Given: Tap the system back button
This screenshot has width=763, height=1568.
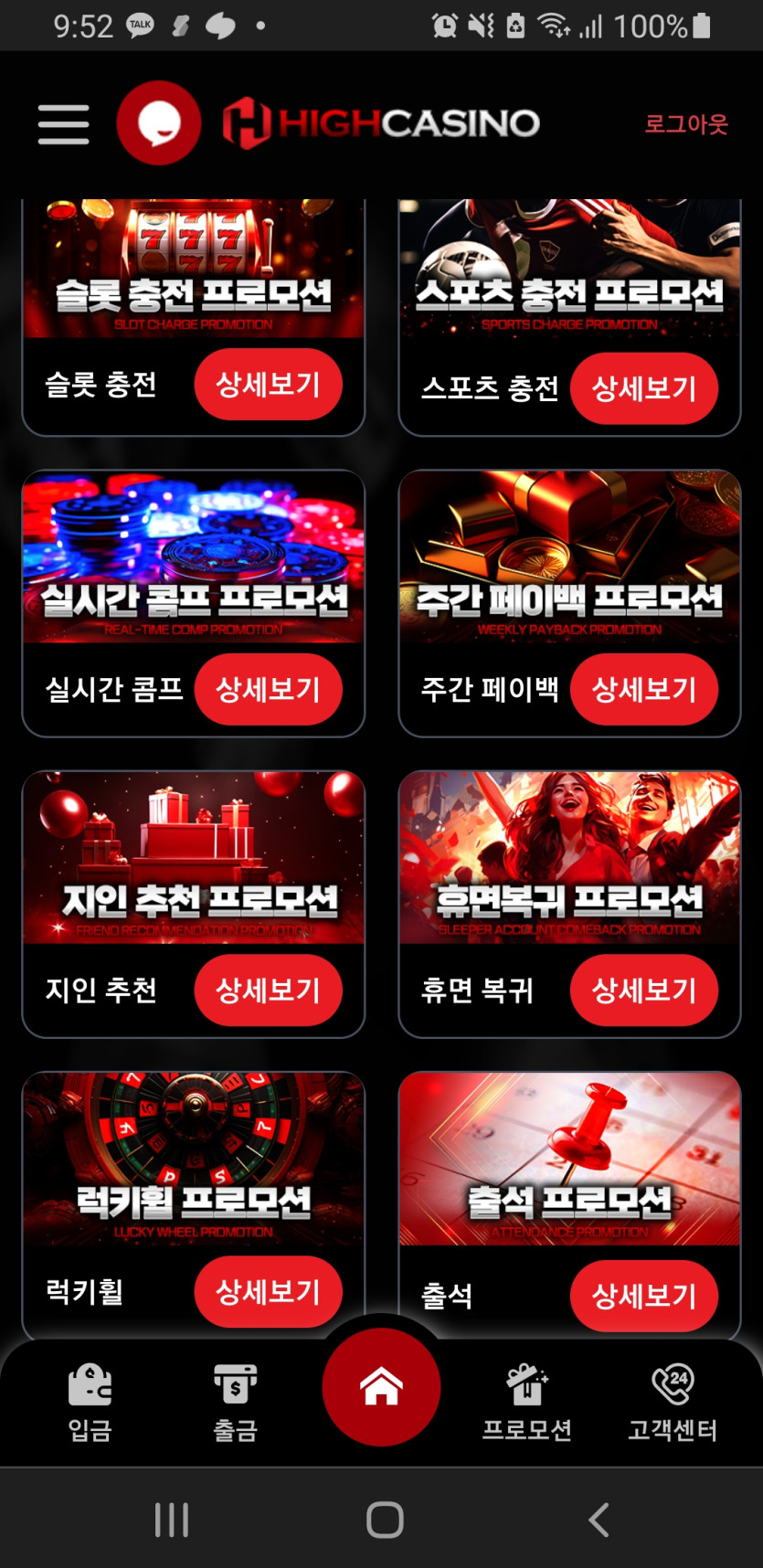Looking at the screenshot, I should 599,1520.
